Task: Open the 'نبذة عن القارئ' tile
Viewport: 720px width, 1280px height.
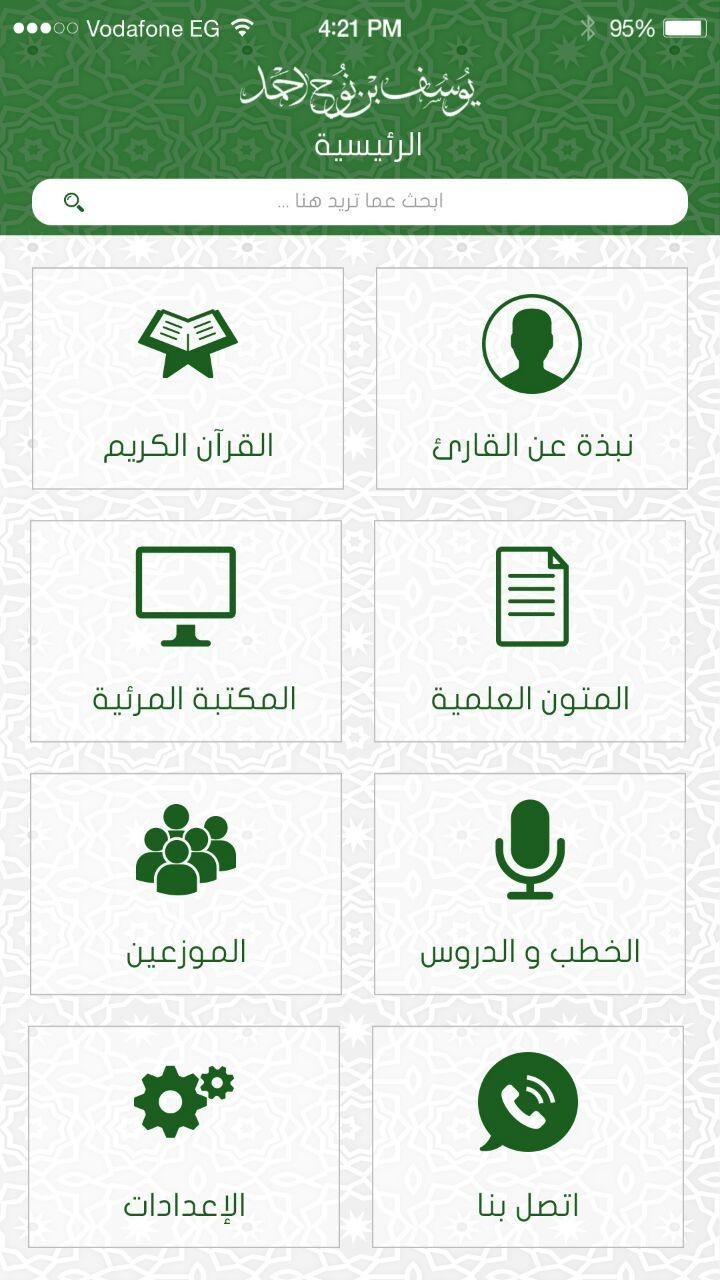Action: coord(531,378)
